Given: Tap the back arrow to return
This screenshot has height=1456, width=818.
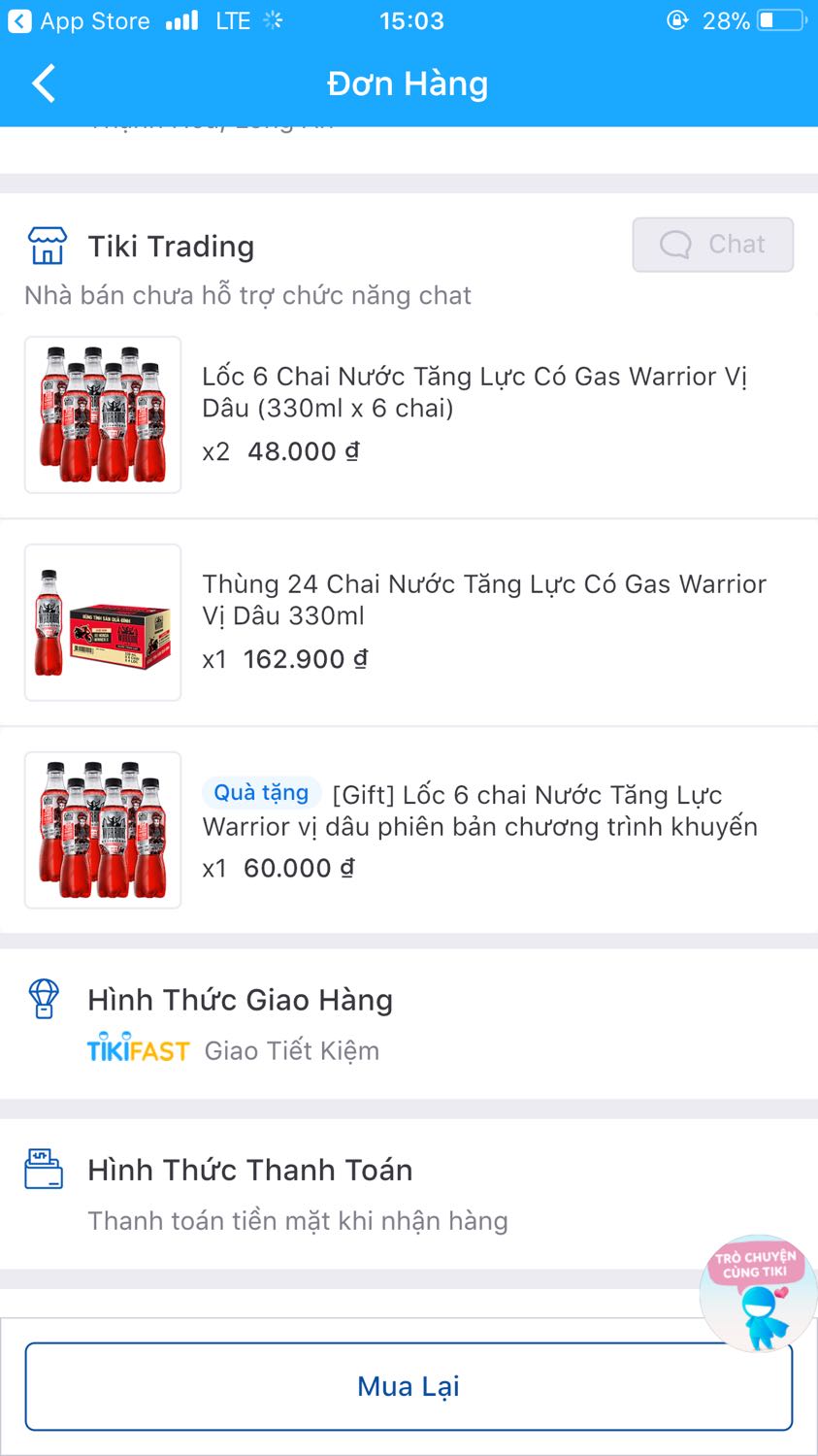Looking at the screenshot, I should (x=43, y=84).
